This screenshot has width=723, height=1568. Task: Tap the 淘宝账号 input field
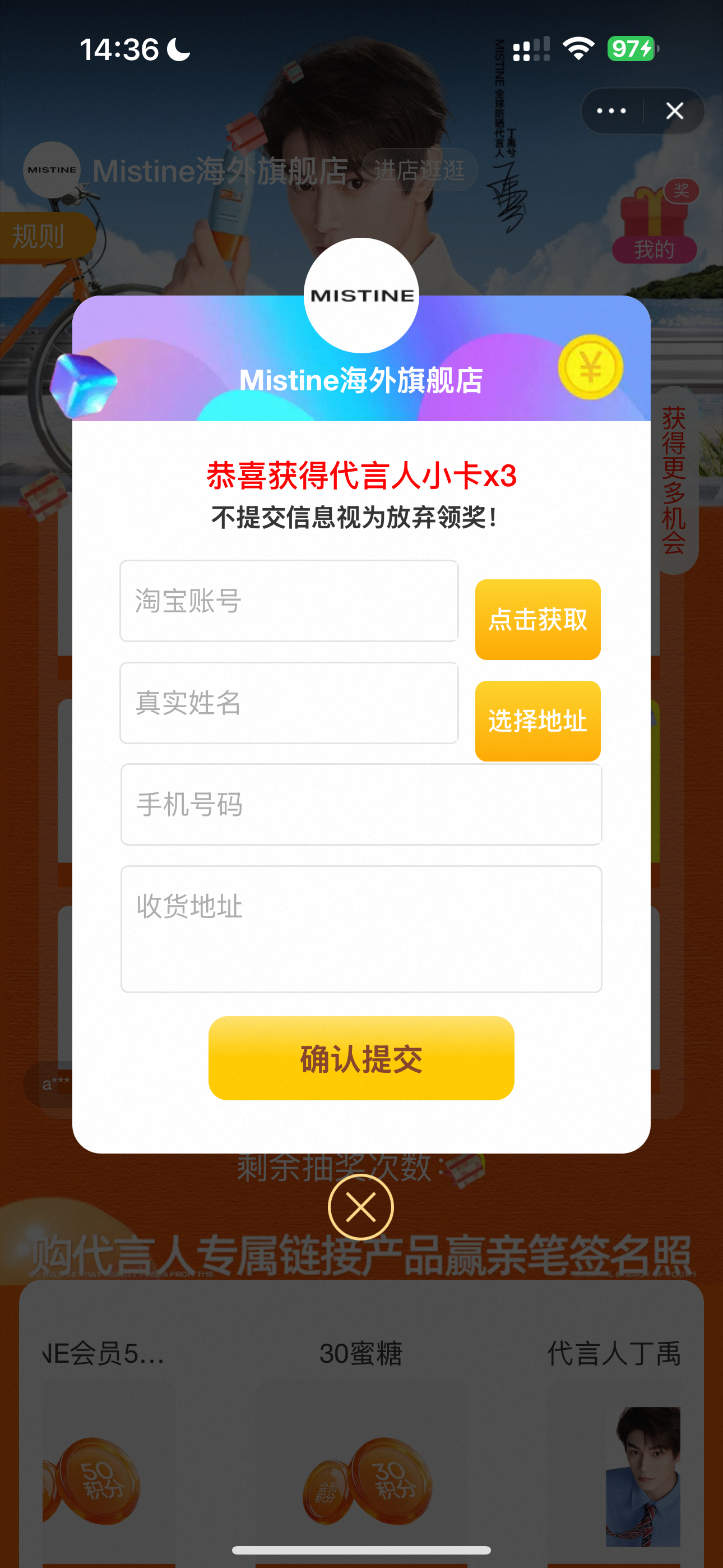289,601
